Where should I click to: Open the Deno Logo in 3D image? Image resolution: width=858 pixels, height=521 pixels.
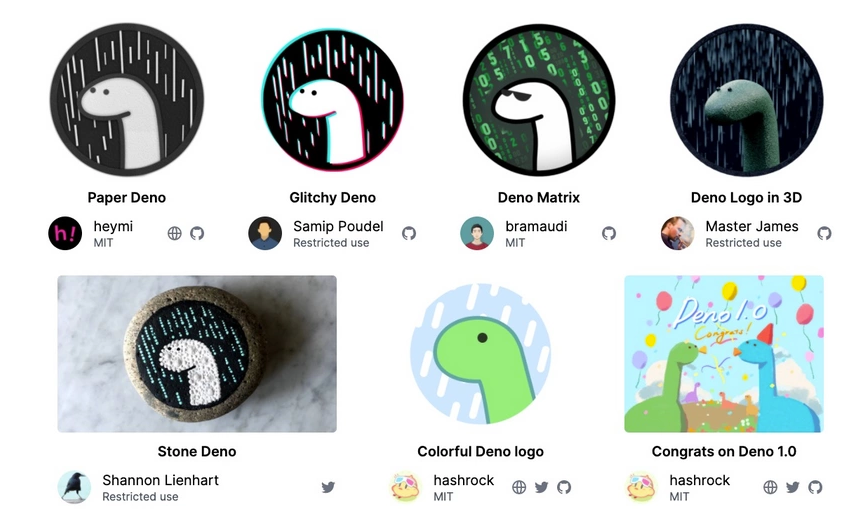tap(746, 98)
